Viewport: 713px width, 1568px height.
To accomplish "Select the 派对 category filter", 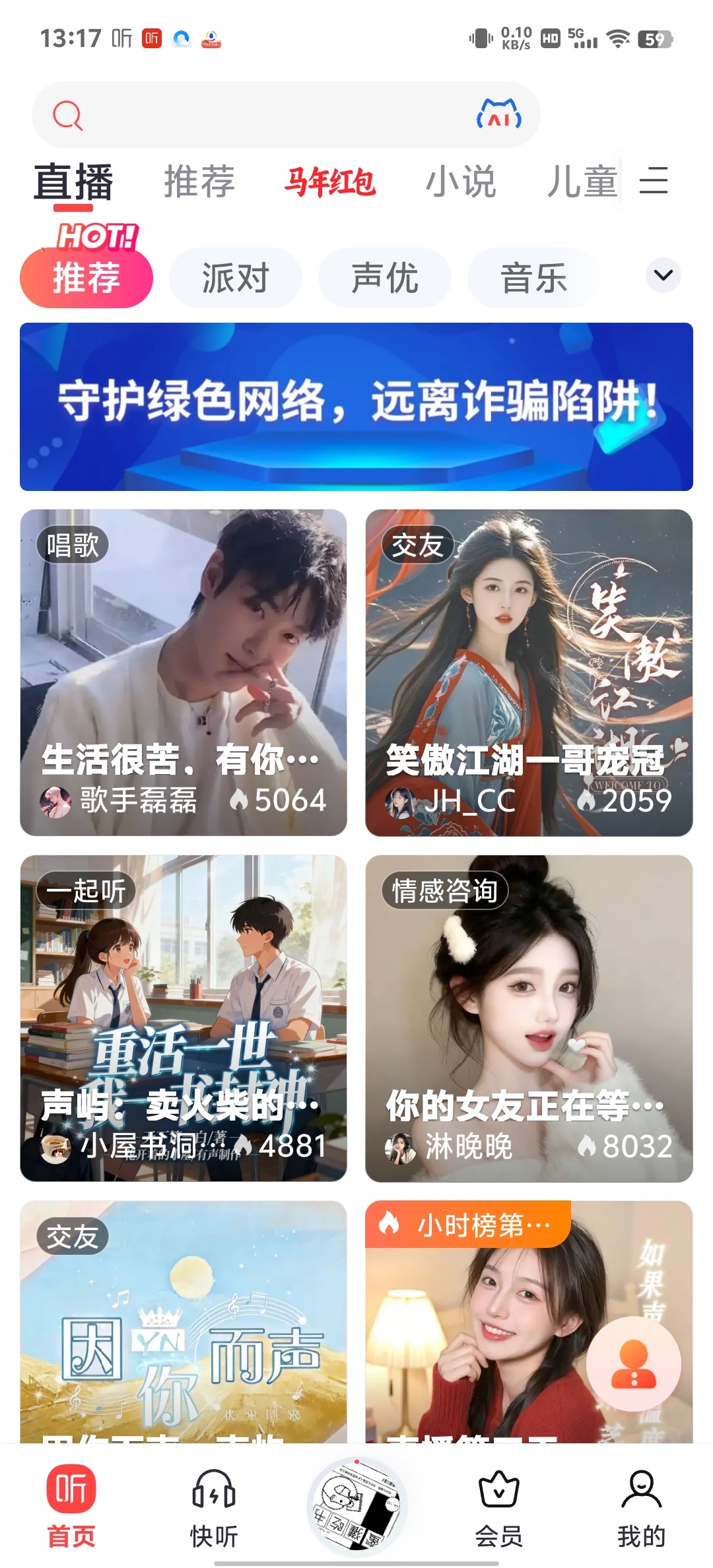I will pyautogui.click(x=235, y=277).
